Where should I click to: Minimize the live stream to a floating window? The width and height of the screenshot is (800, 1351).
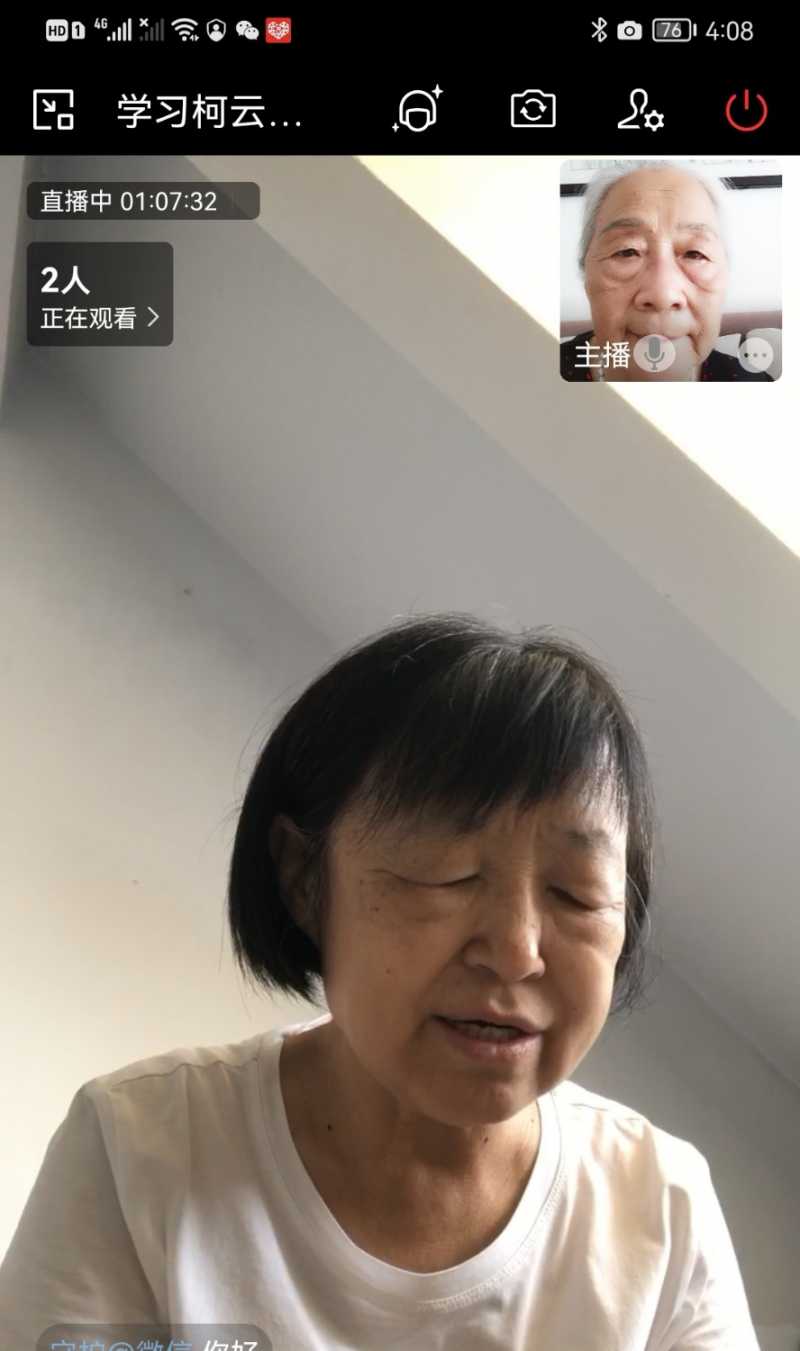point(54,110)
